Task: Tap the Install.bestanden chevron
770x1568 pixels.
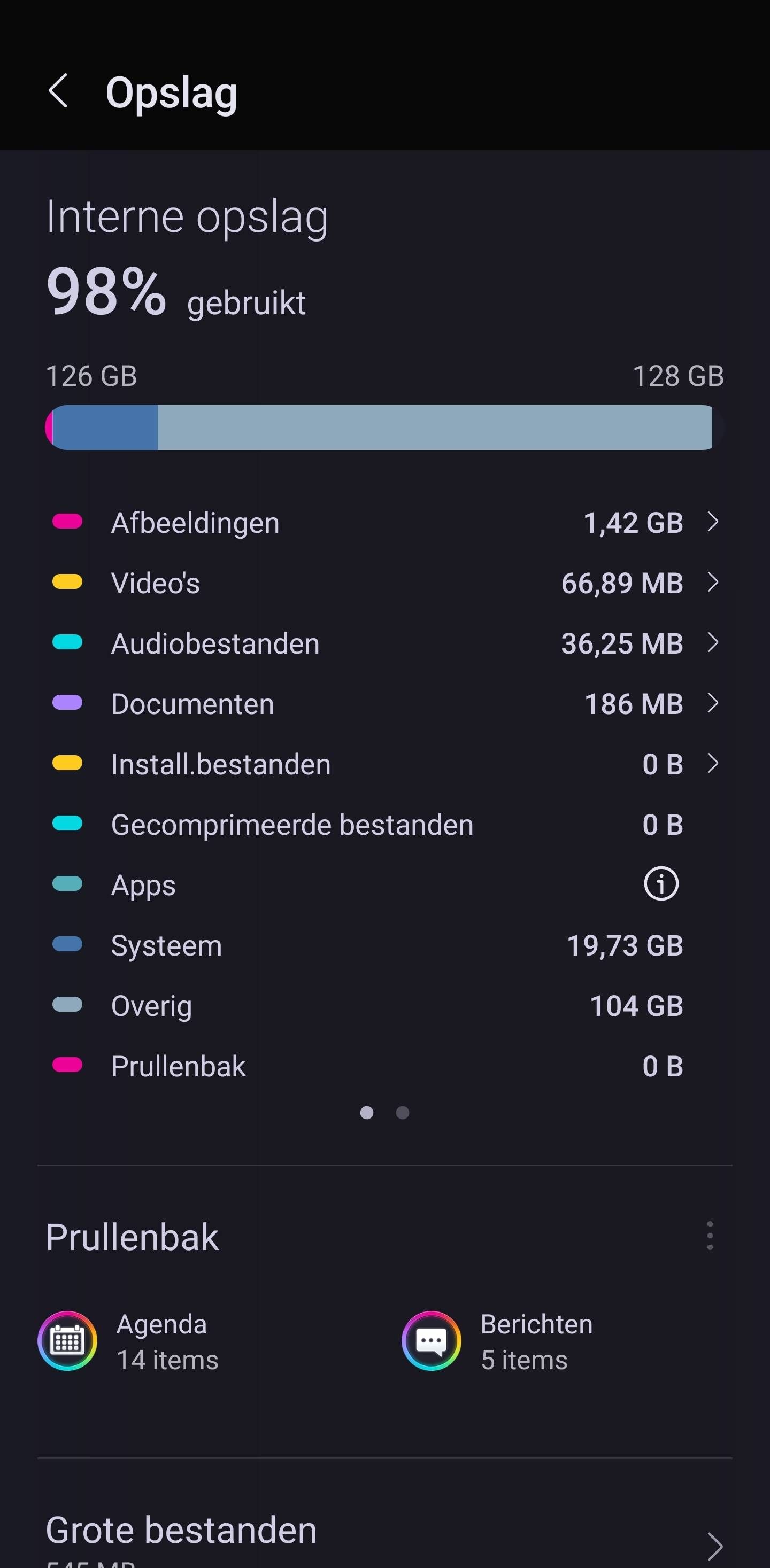Action: [x=713, y=763]
